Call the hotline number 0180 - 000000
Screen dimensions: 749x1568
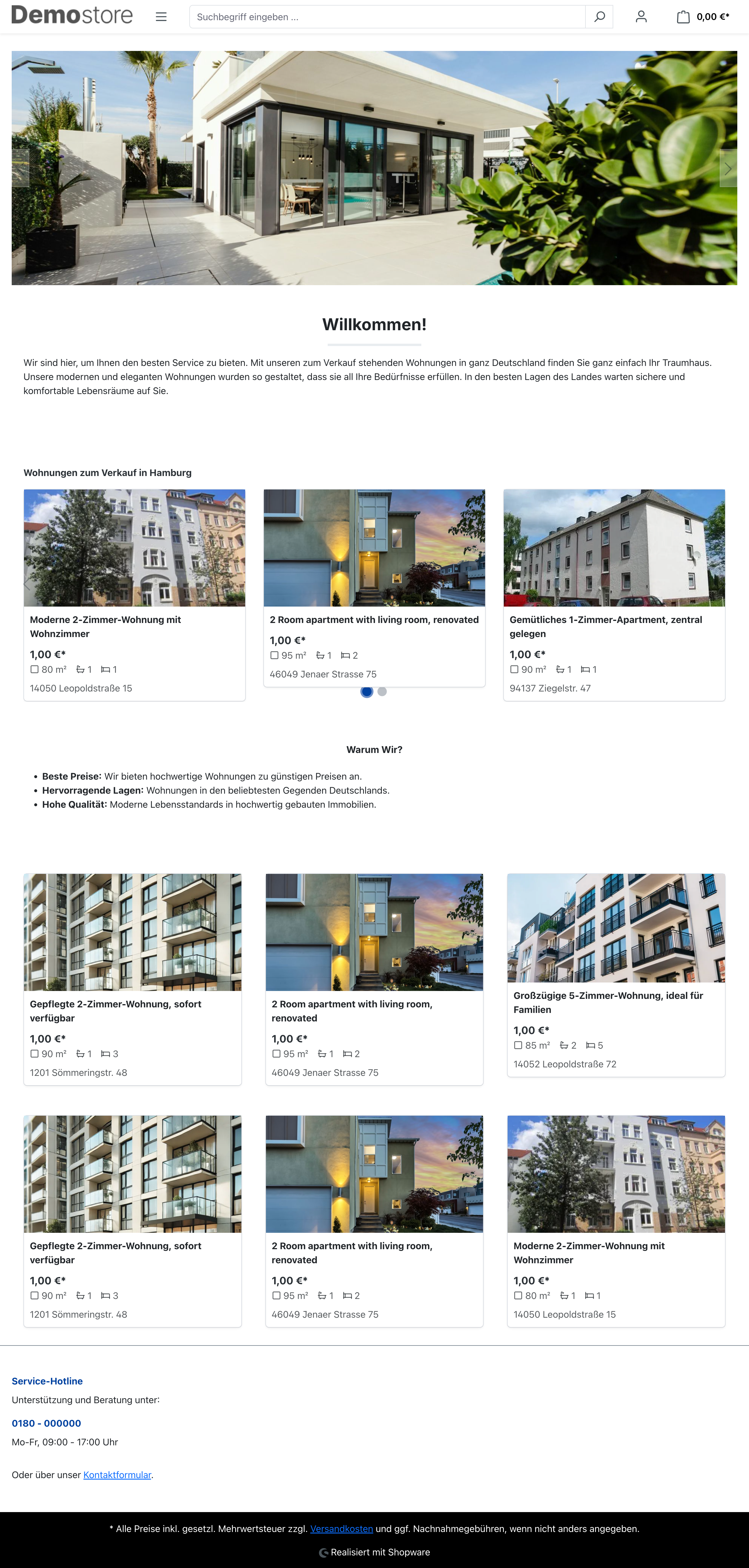(x=46, y=1423)
